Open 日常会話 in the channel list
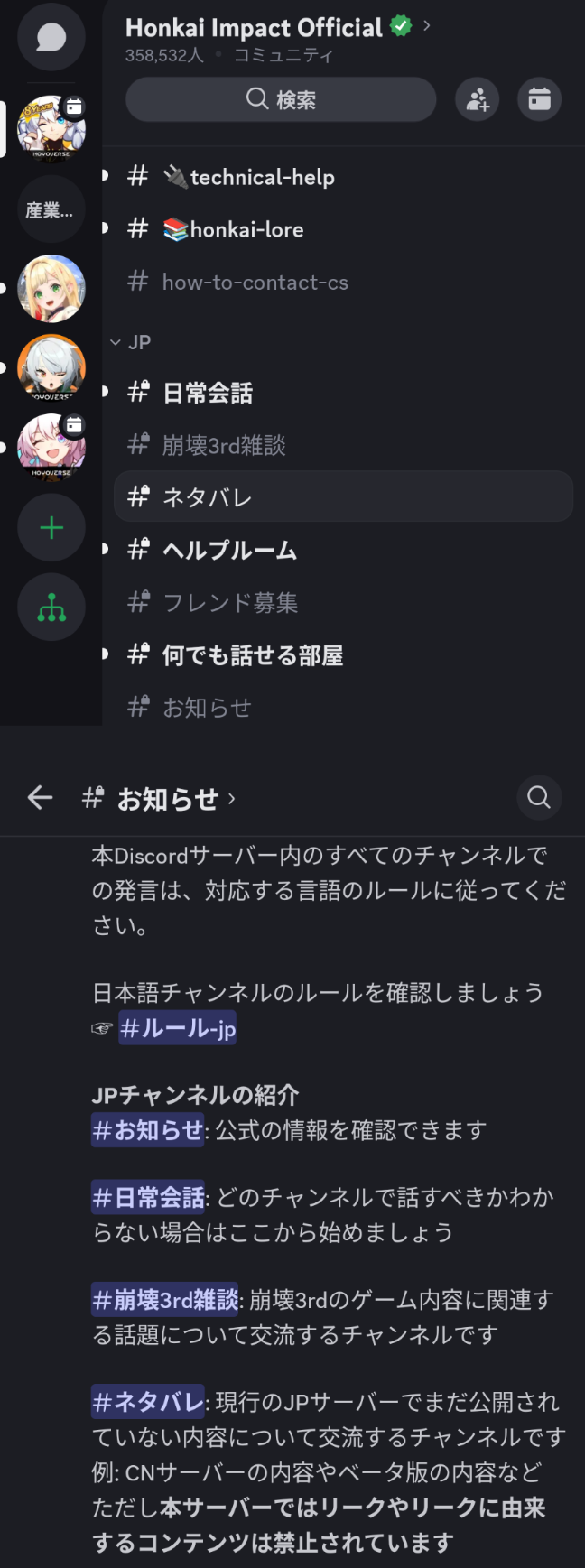 click(x=208, y=393)
